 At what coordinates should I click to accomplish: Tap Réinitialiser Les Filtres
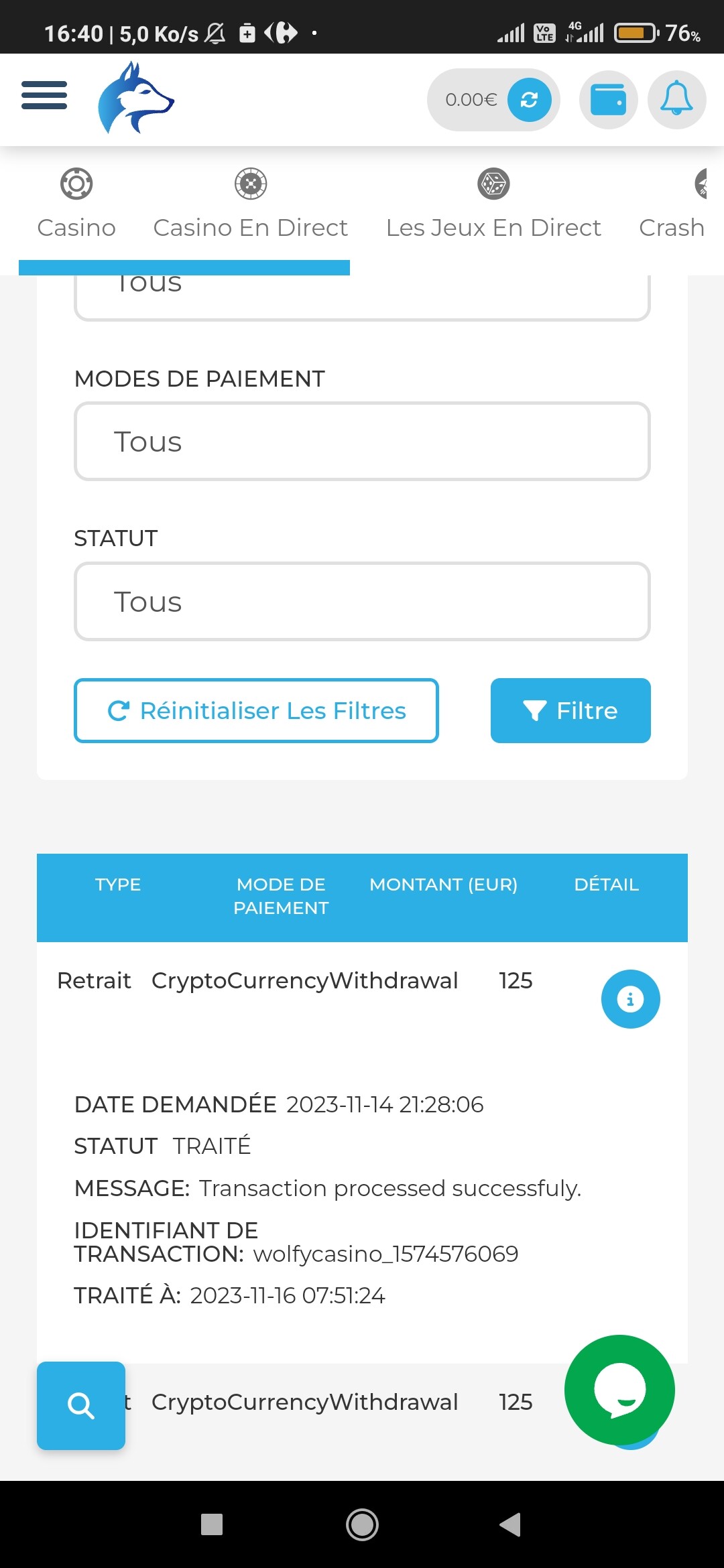[x=256, y=710]
